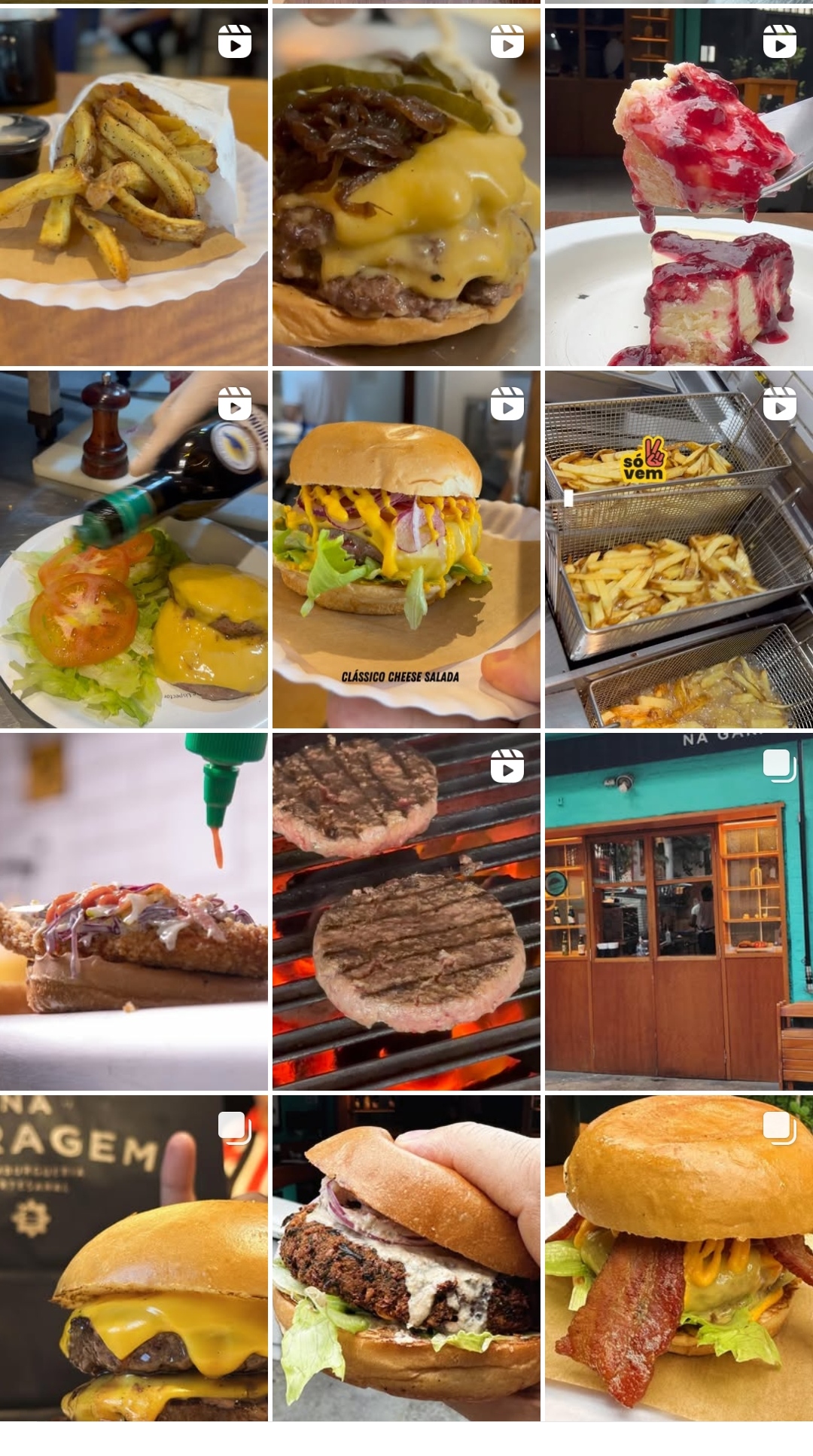This screenshot has height=1456, width=813.
Task: Open the caramelized onion cheeseburger reel
Action: [406, 187]
